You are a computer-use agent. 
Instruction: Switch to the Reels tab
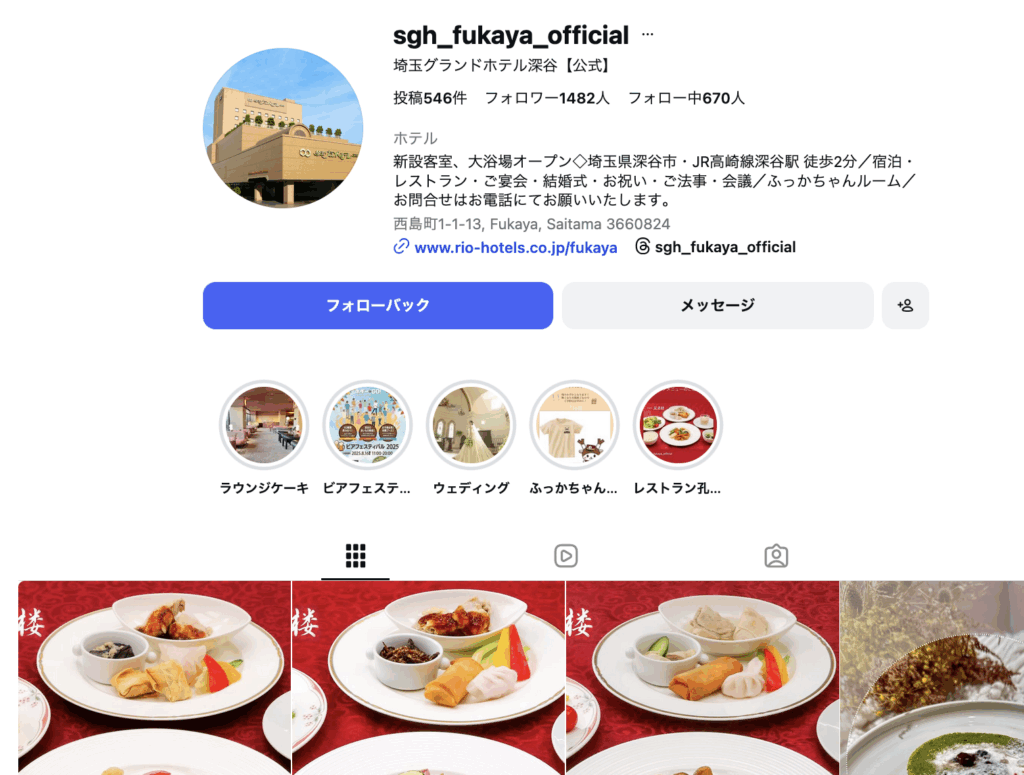point(566,556)
